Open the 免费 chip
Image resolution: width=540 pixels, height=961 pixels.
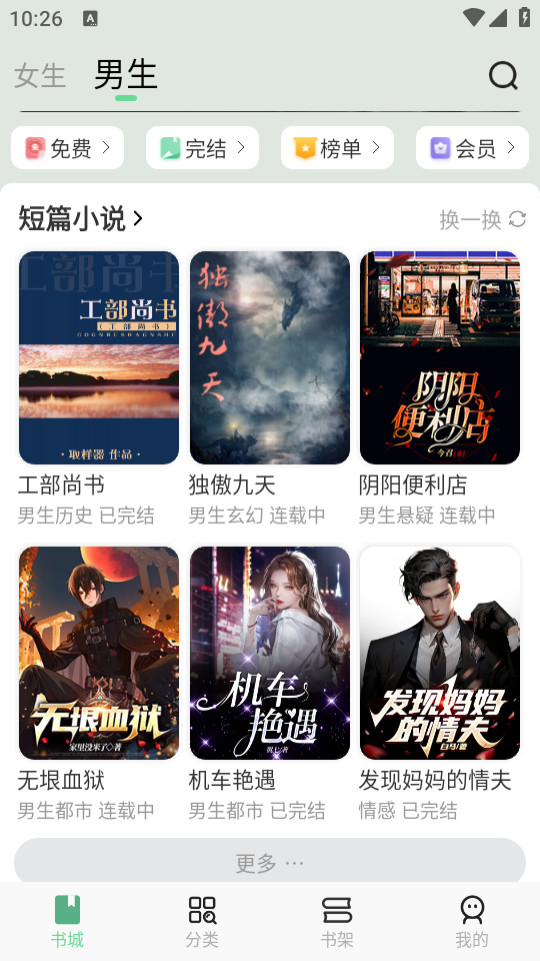[x=67, y=148]
